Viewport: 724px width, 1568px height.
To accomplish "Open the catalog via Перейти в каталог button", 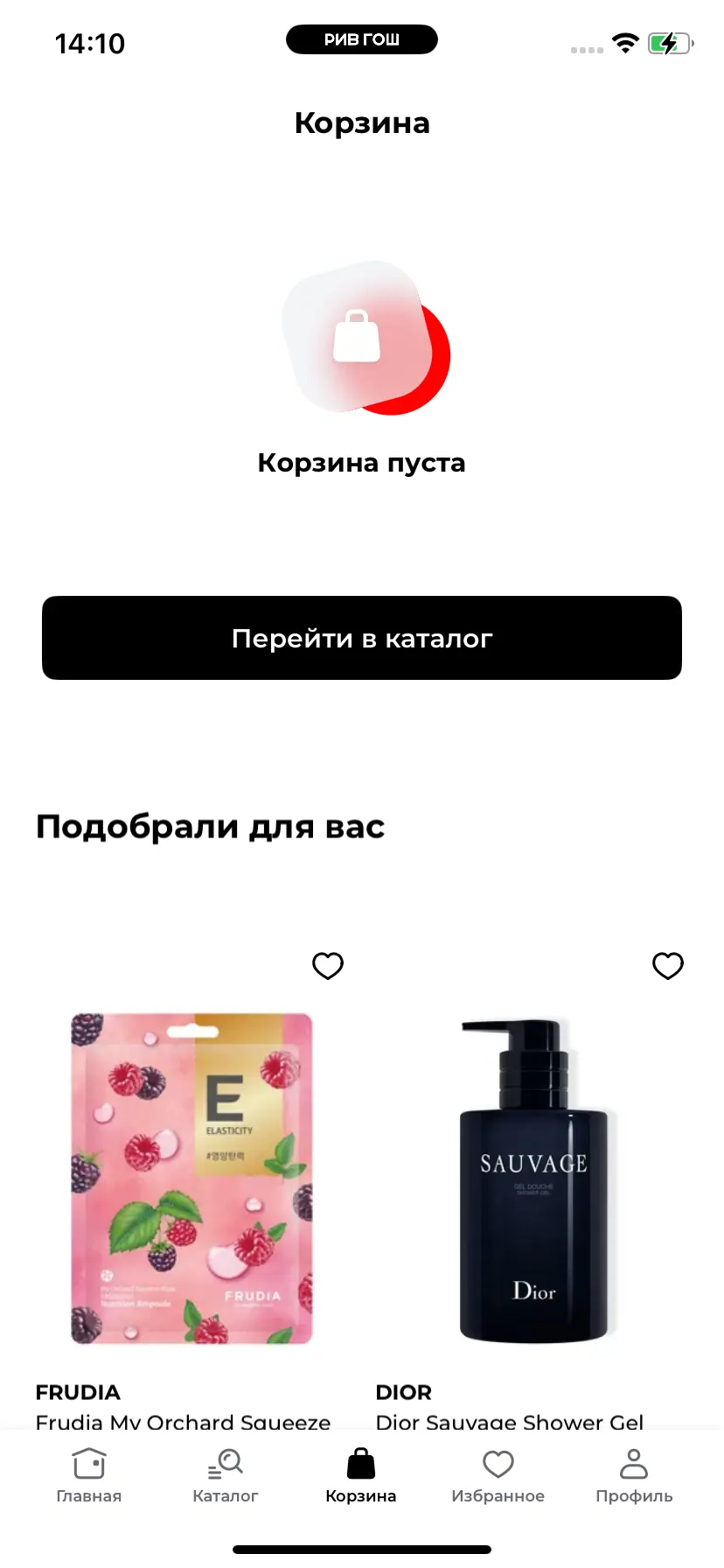I will (361, 638).
